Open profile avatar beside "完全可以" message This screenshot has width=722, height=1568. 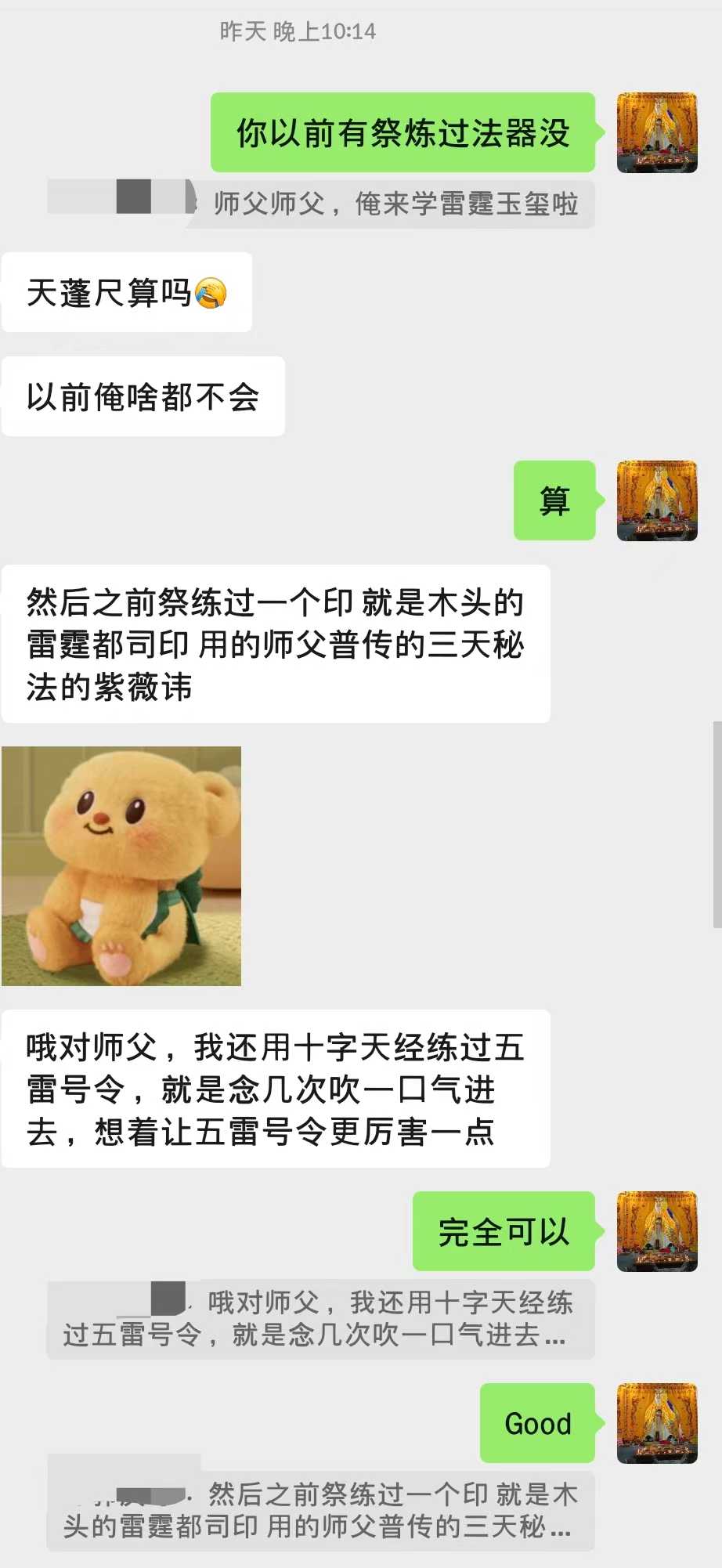[x=657, y=1231]
